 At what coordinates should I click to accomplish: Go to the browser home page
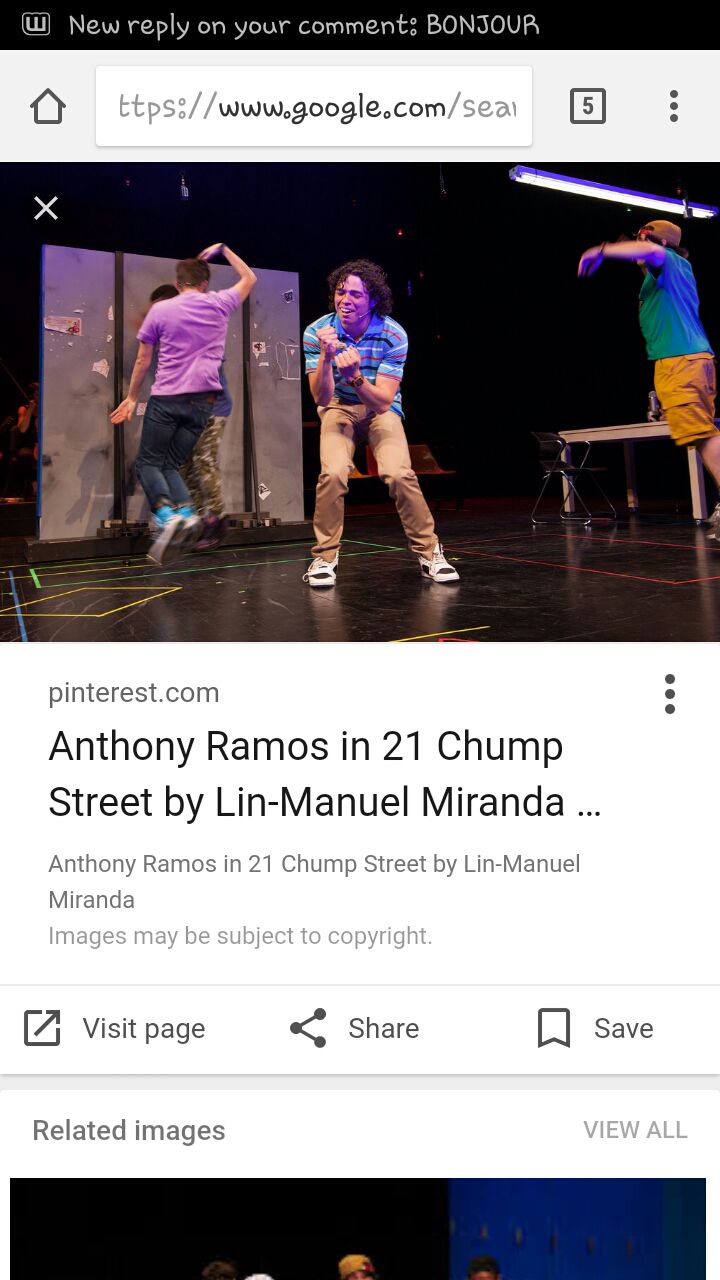pyautogui.click(x=48, y=106)
